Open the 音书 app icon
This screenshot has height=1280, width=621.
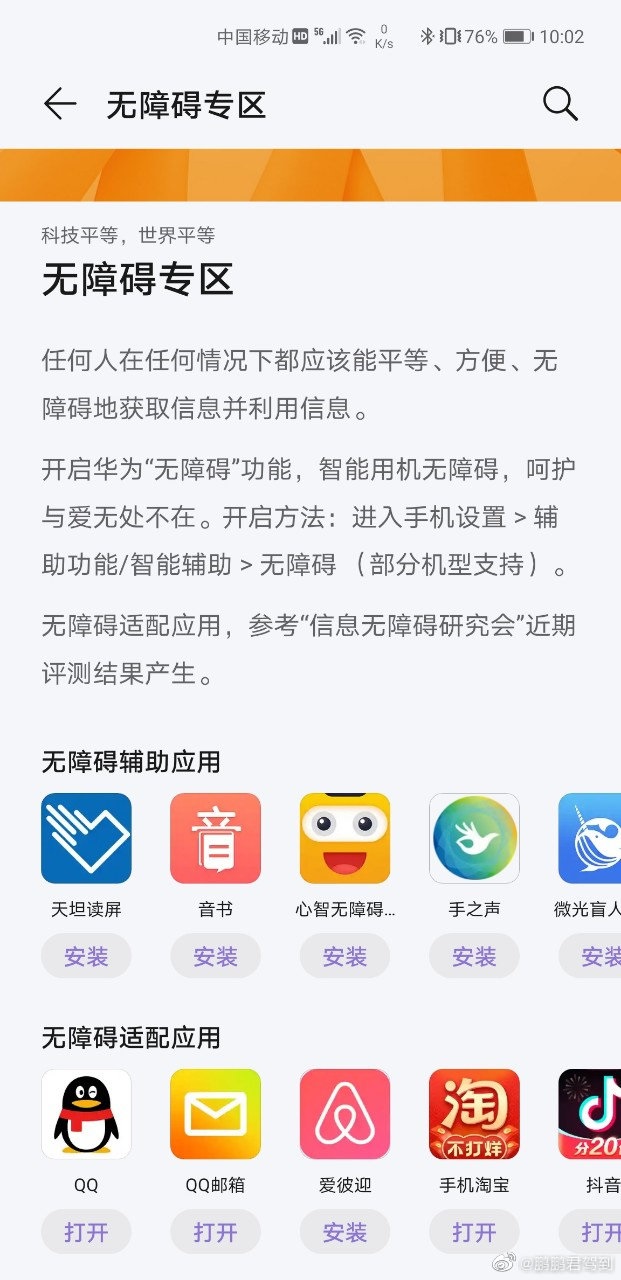215,838
